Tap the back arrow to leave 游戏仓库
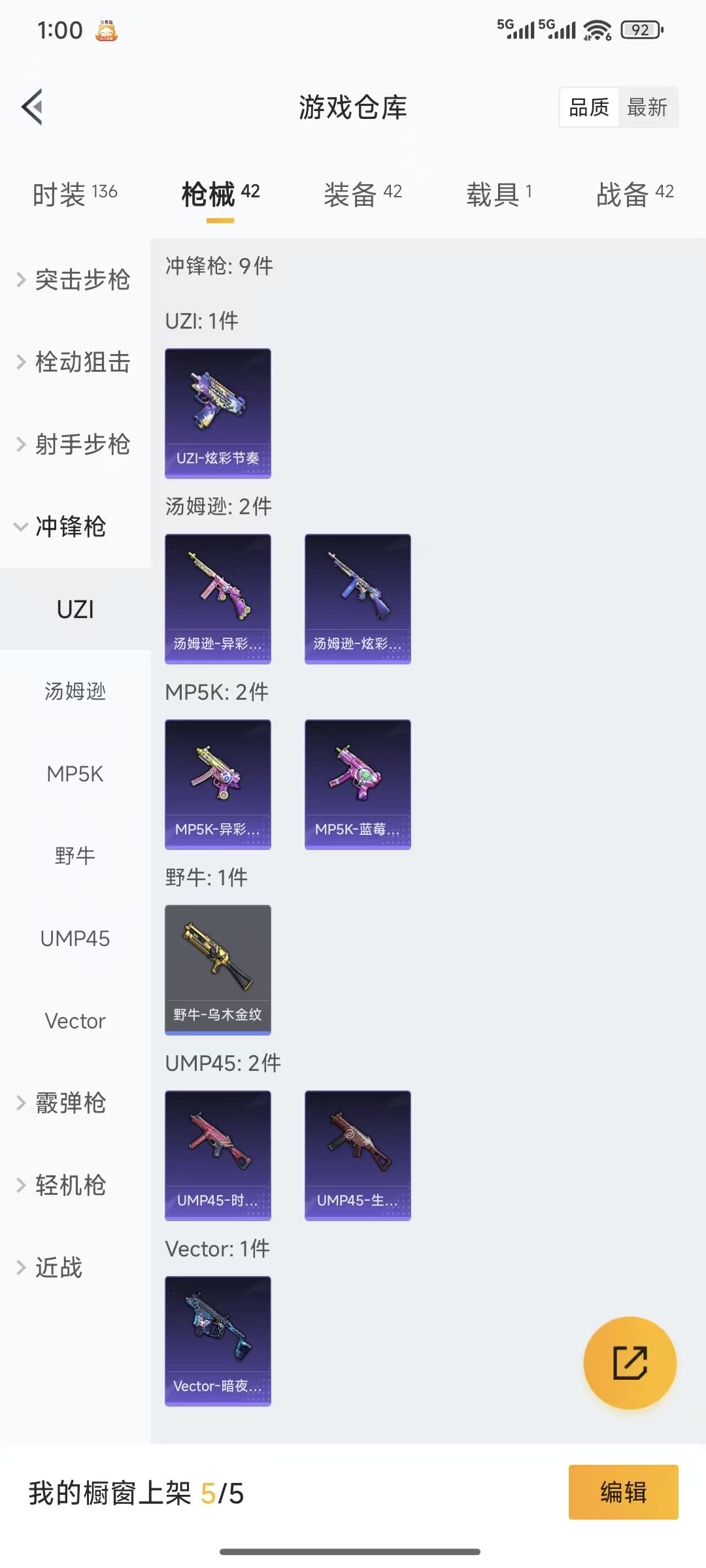706x1568 pixels. [x=31, y=108]
